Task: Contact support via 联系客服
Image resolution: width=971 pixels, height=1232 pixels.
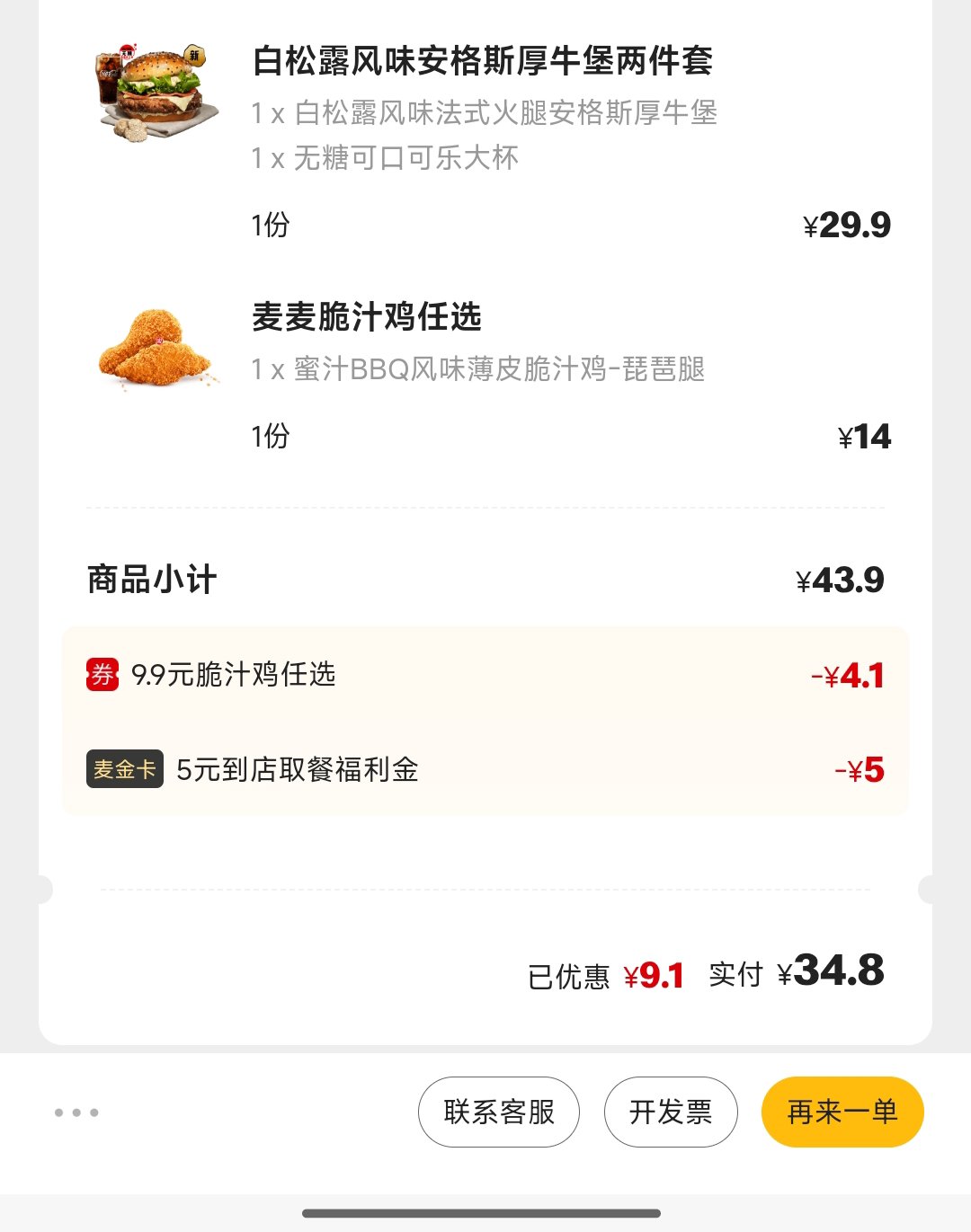Action: [x=499, y=1112]
